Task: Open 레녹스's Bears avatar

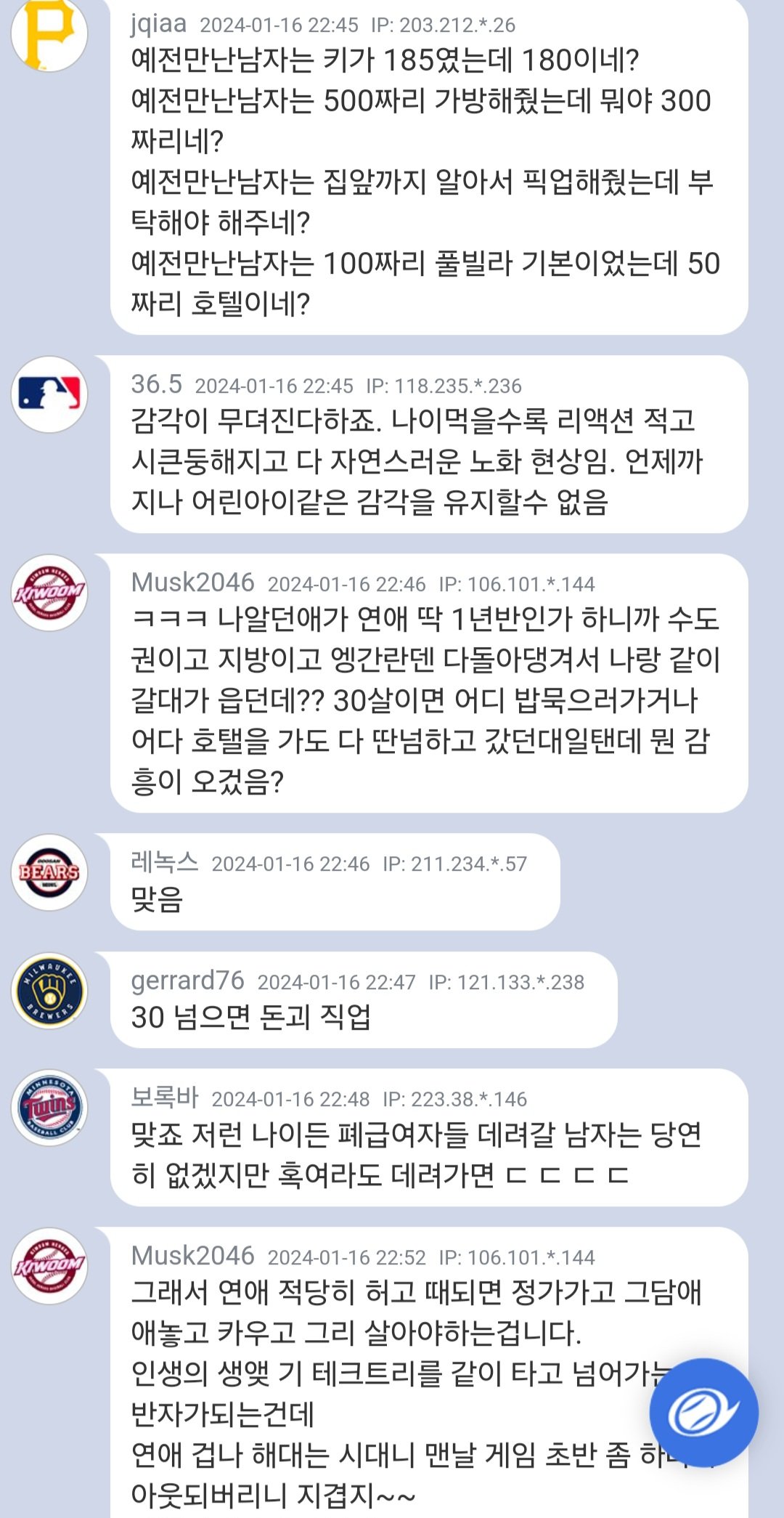Action: point(49,872)
